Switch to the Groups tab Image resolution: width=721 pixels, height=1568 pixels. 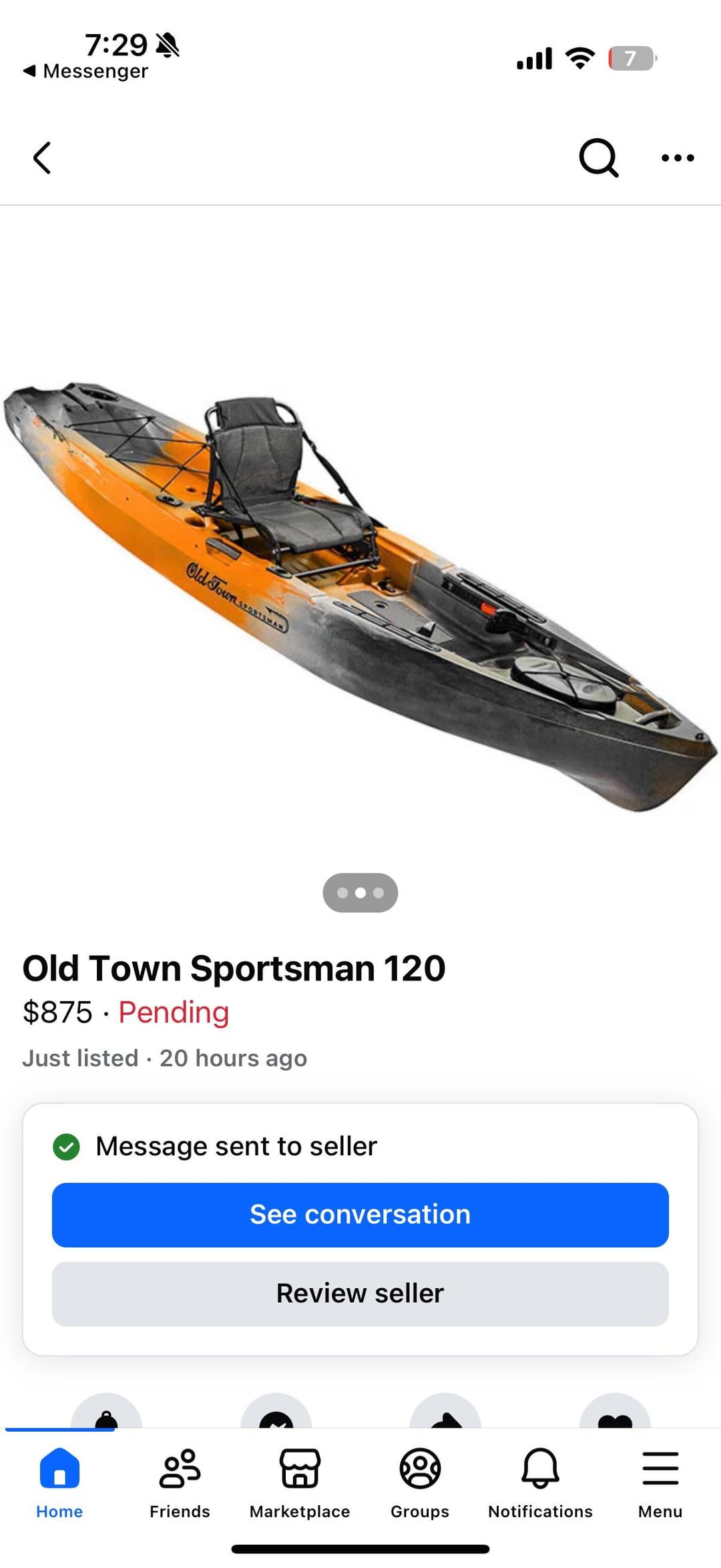click(420, 1481)
